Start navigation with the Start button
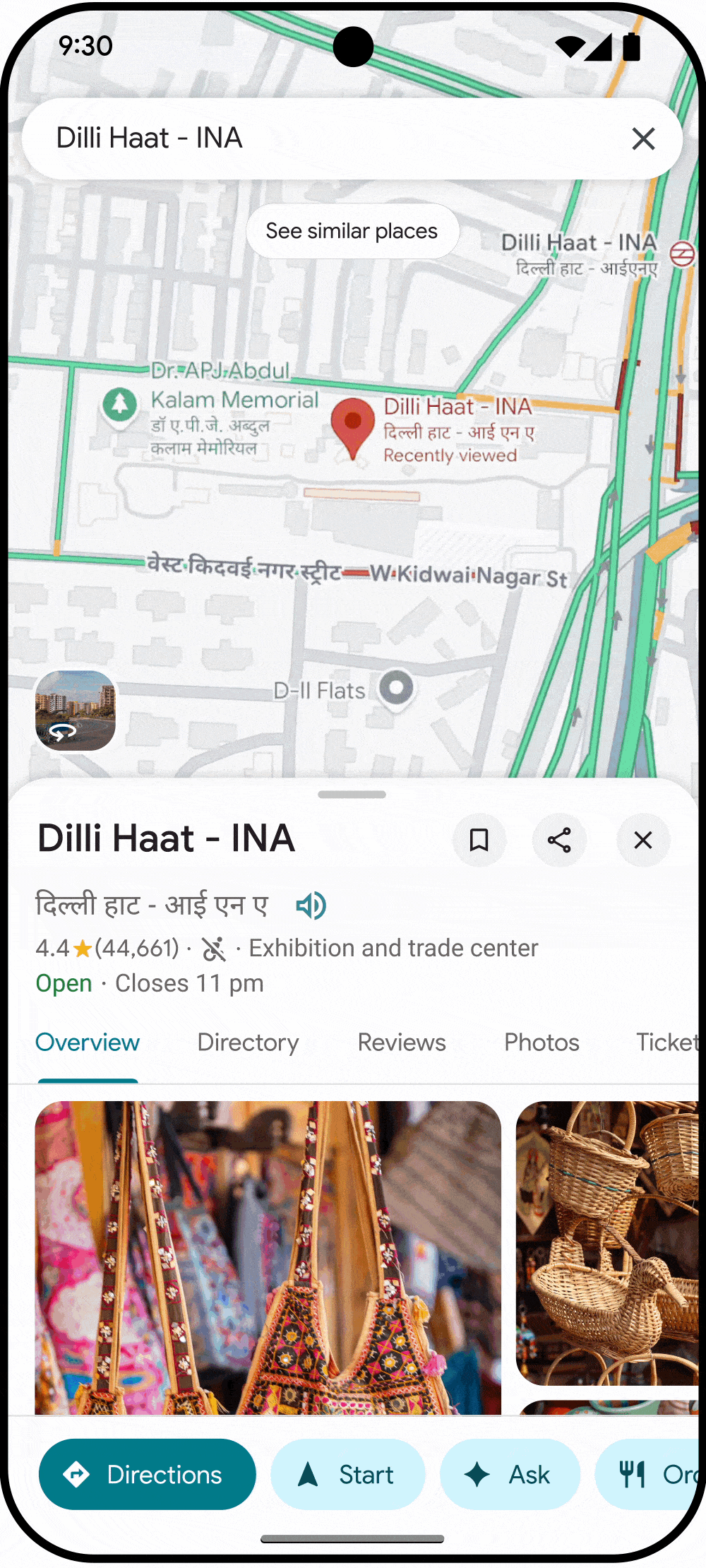The width and height of the screenshot is (706, 1568). click(347, 1475)
